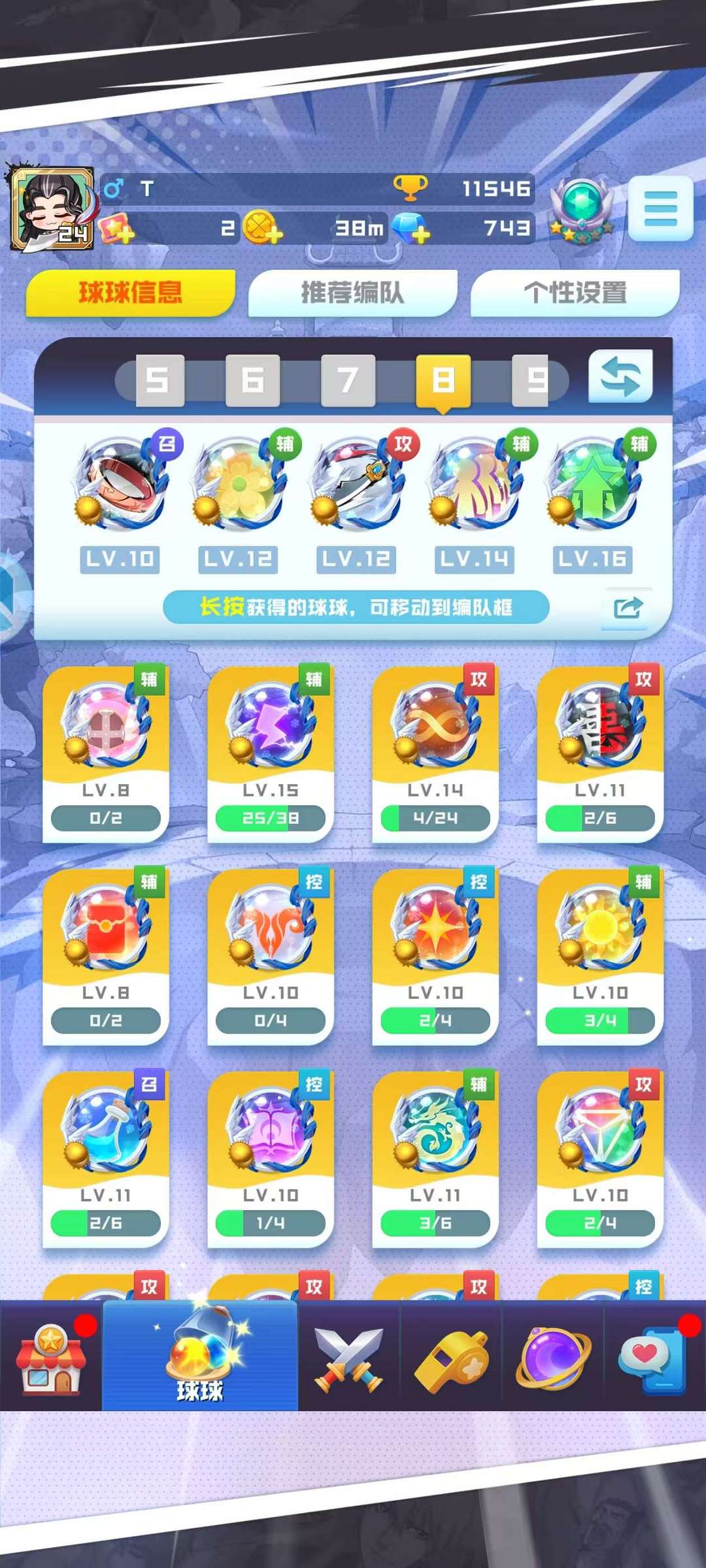Open the hamburger menu button
The image size is (706, 1568).
tap(660, 208)
